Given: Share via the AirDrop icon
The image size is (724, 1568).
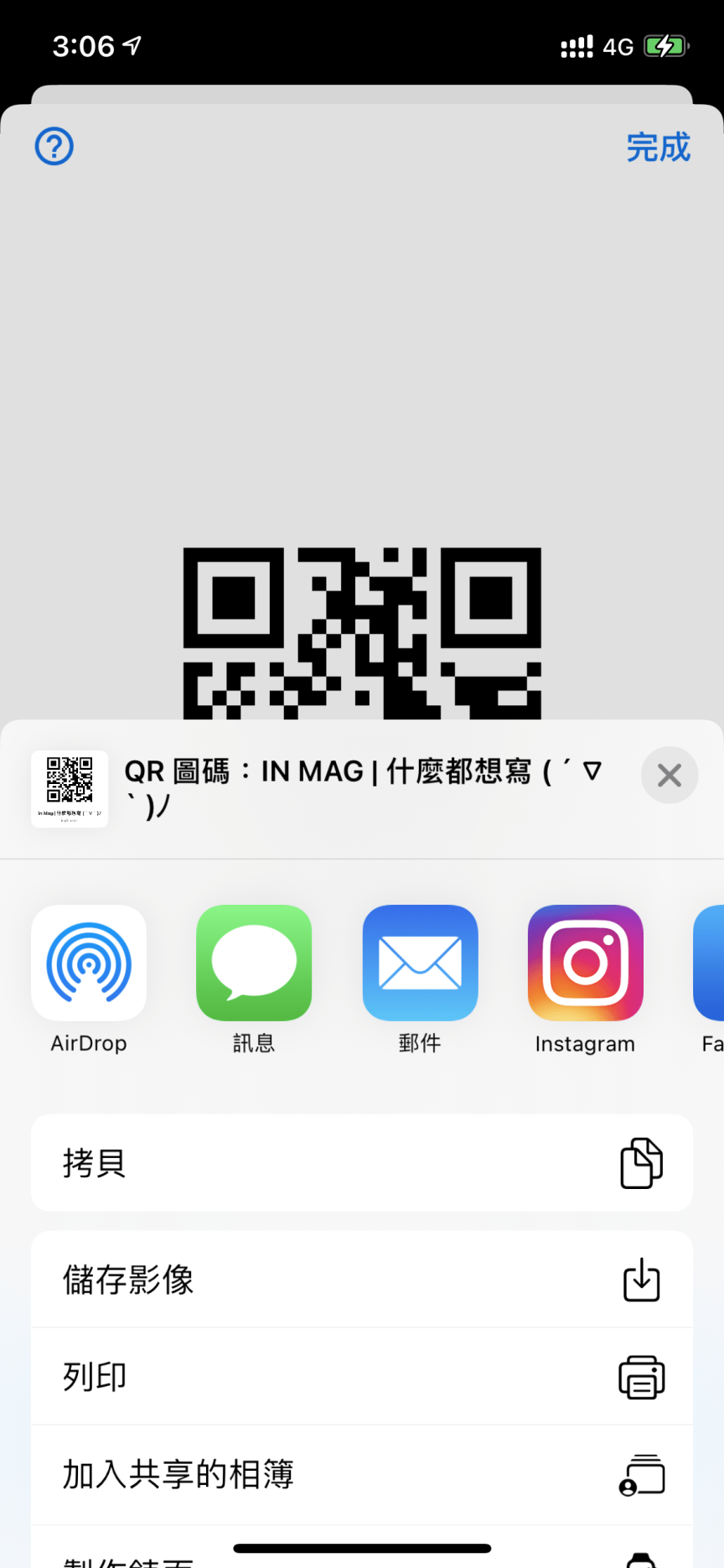Looking at the screenshot, I should pyautogui.click(x=89, y=963).
